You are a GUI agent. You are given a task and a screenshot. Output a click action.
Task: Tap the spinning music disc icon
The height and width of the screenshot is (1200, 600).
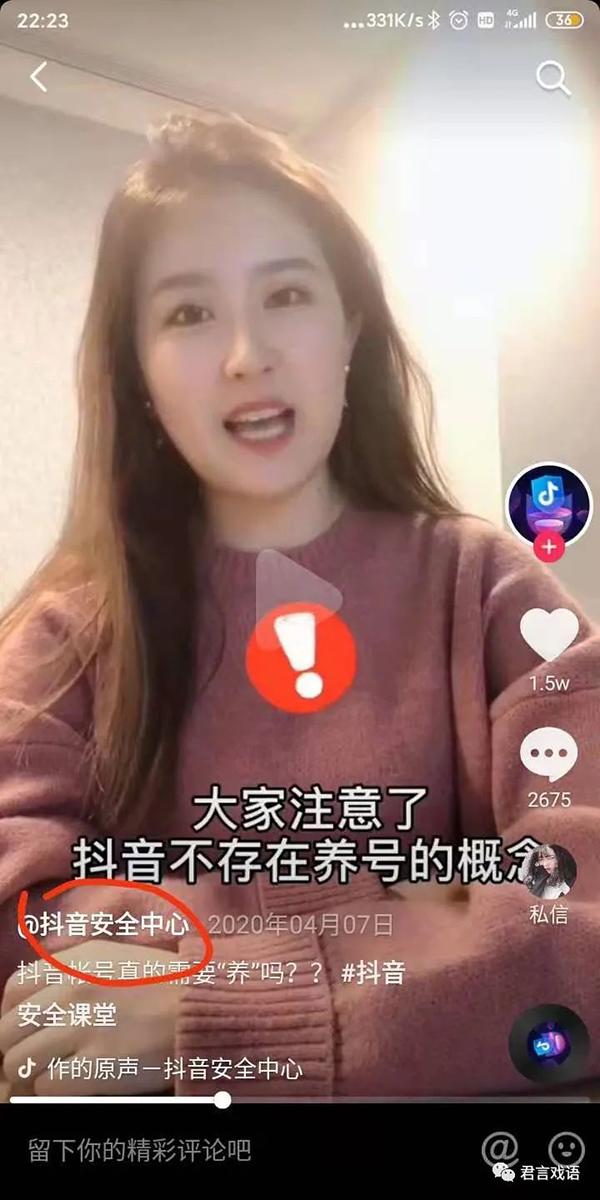548,1044
